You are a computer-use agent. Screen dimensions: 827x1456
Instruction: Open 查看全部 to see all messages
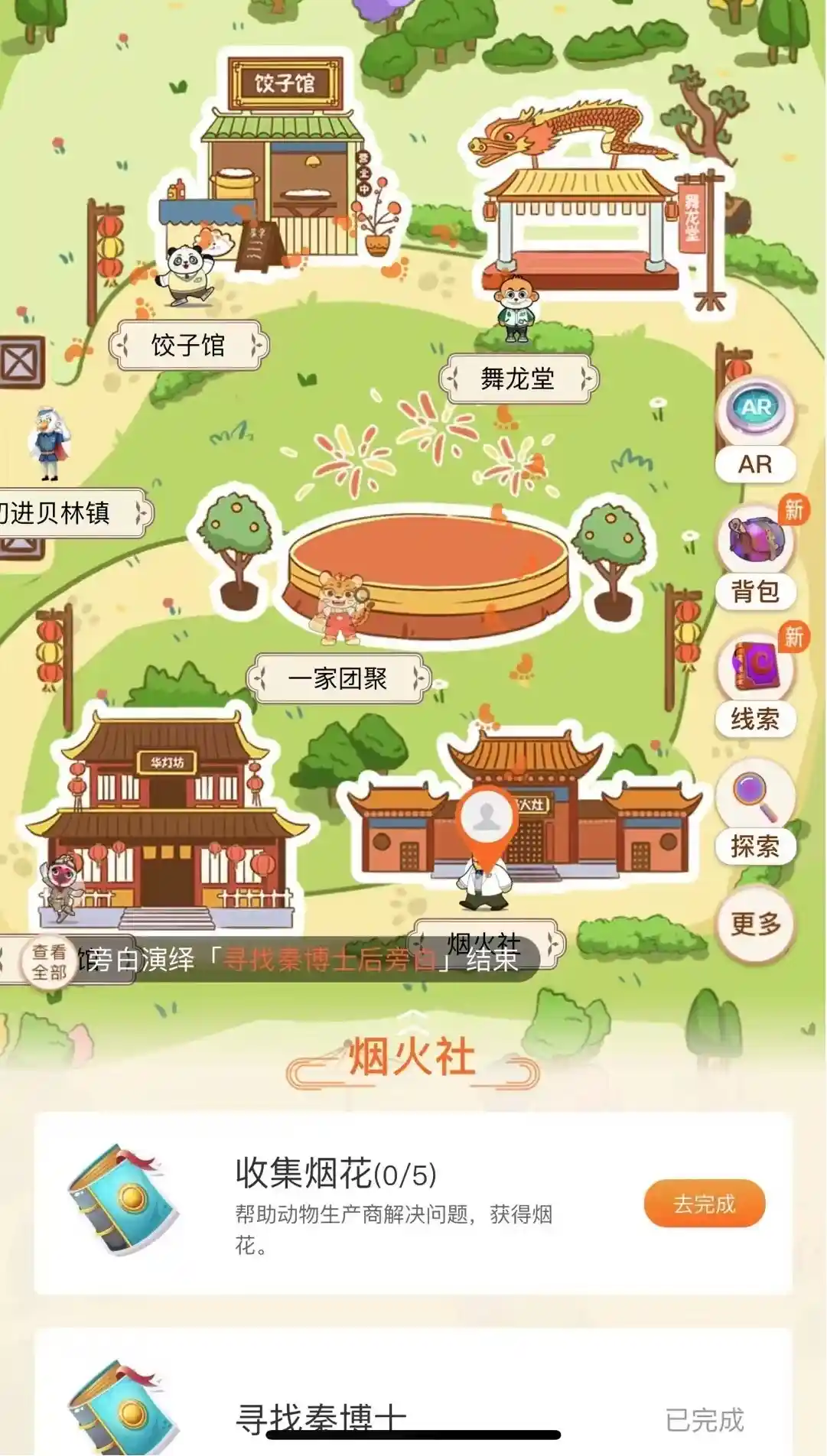(x=49, y=962)
